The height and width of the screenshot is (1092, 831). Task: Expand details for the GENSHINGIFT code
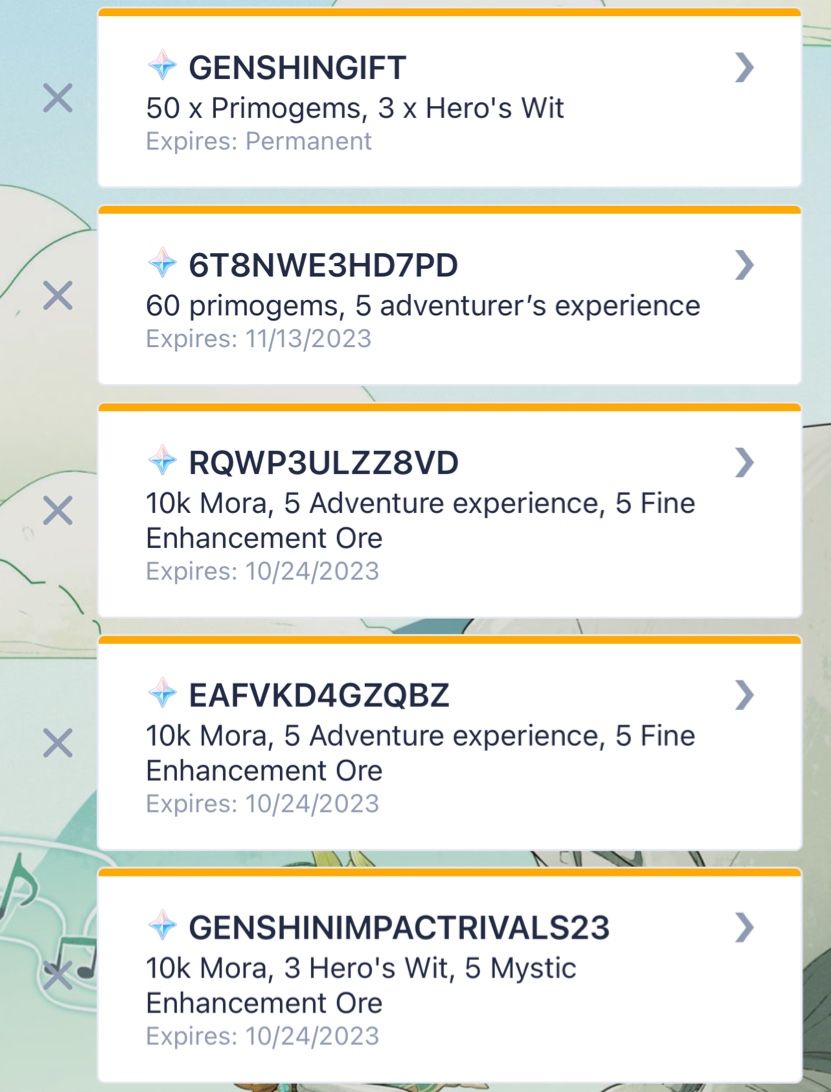743,67
